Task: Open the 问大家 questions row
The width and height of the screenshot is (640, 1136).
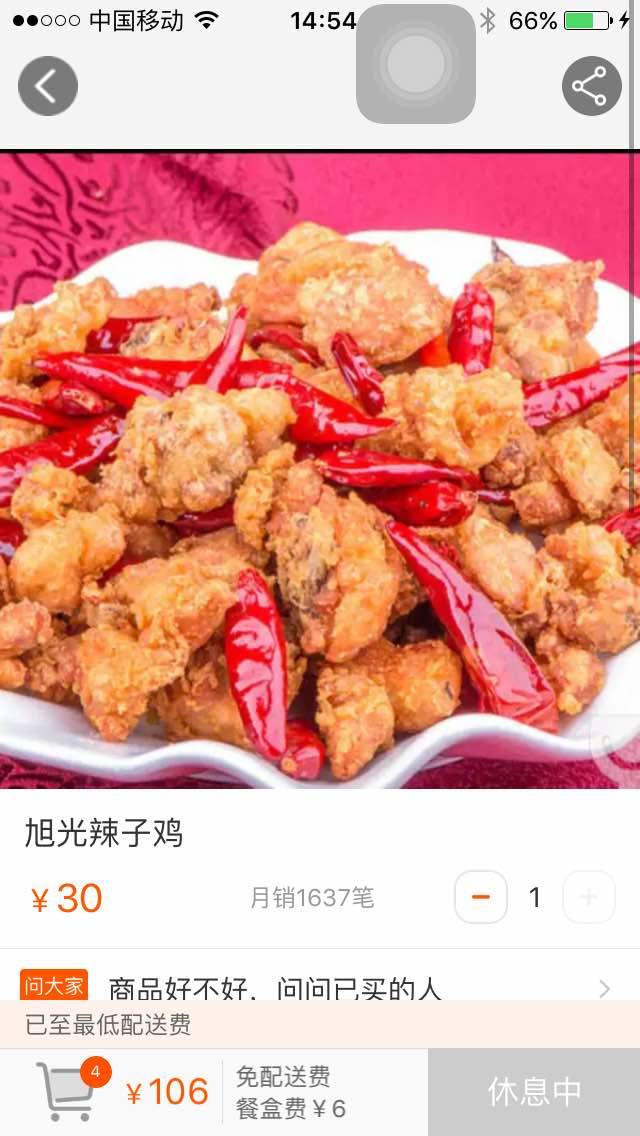Action: tap(320, 985)
